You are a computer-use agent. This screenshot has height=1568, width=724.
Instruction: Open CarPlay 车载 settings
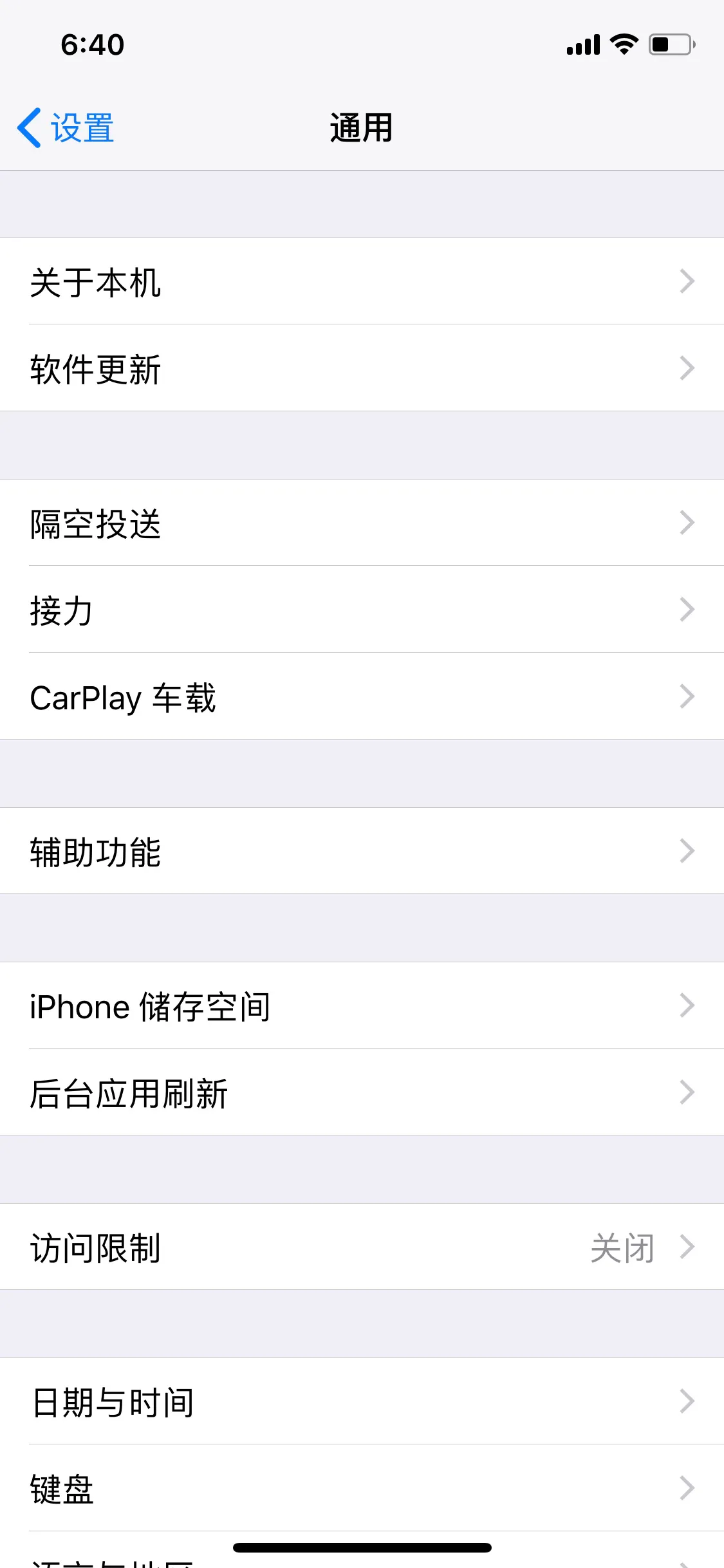pyautogui.click(x=124, y=696)
